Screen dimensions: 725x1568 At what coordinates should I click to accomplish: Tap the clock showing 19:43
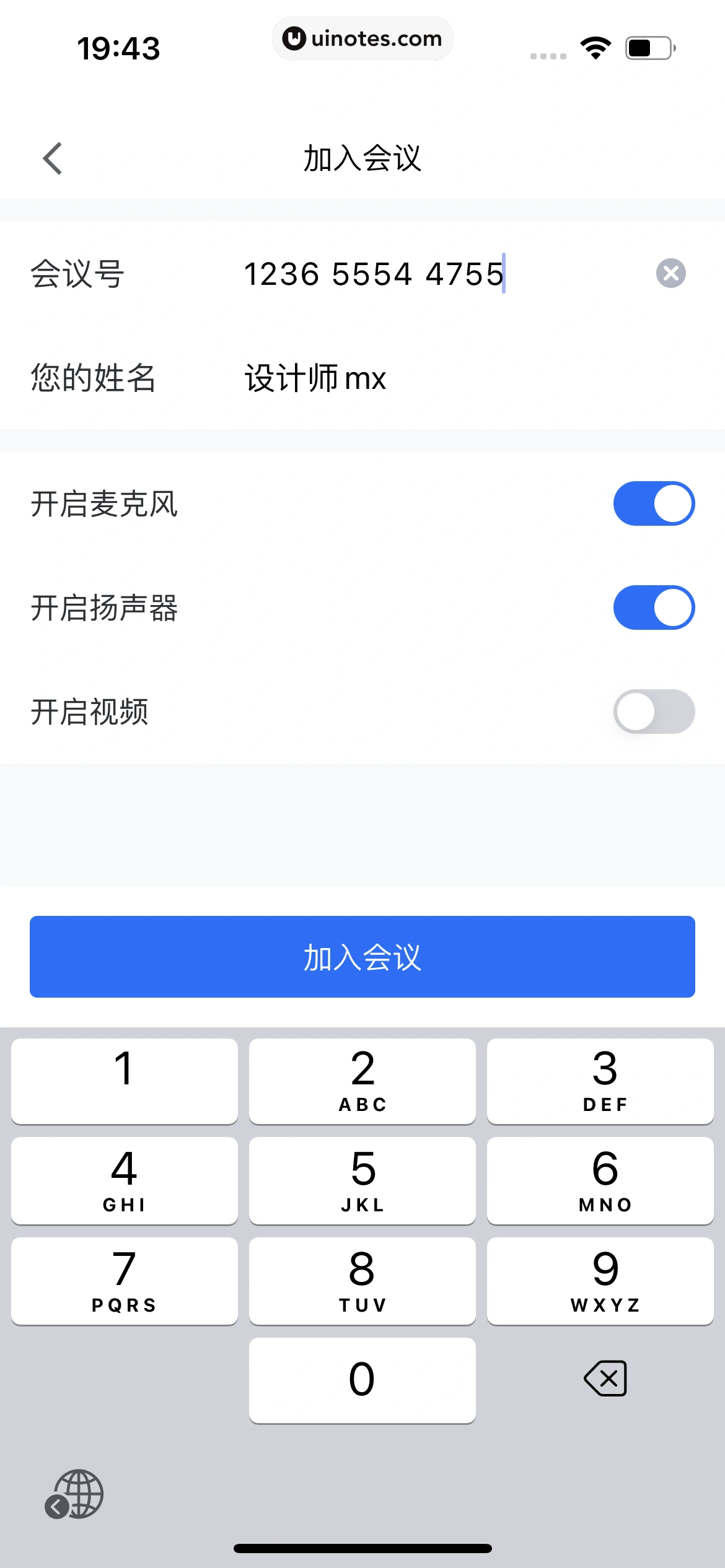click(120, 48)
